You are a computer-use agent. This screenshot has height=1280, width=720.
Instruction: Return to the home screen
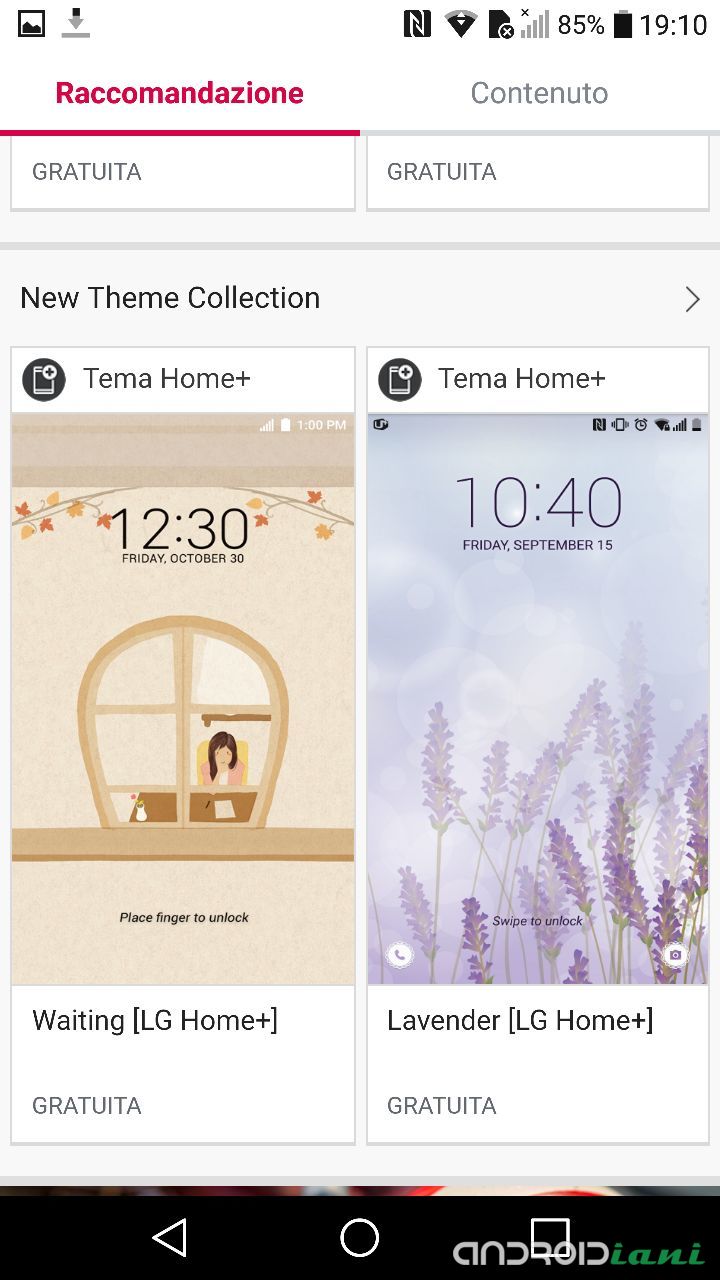coord(360,1238)
